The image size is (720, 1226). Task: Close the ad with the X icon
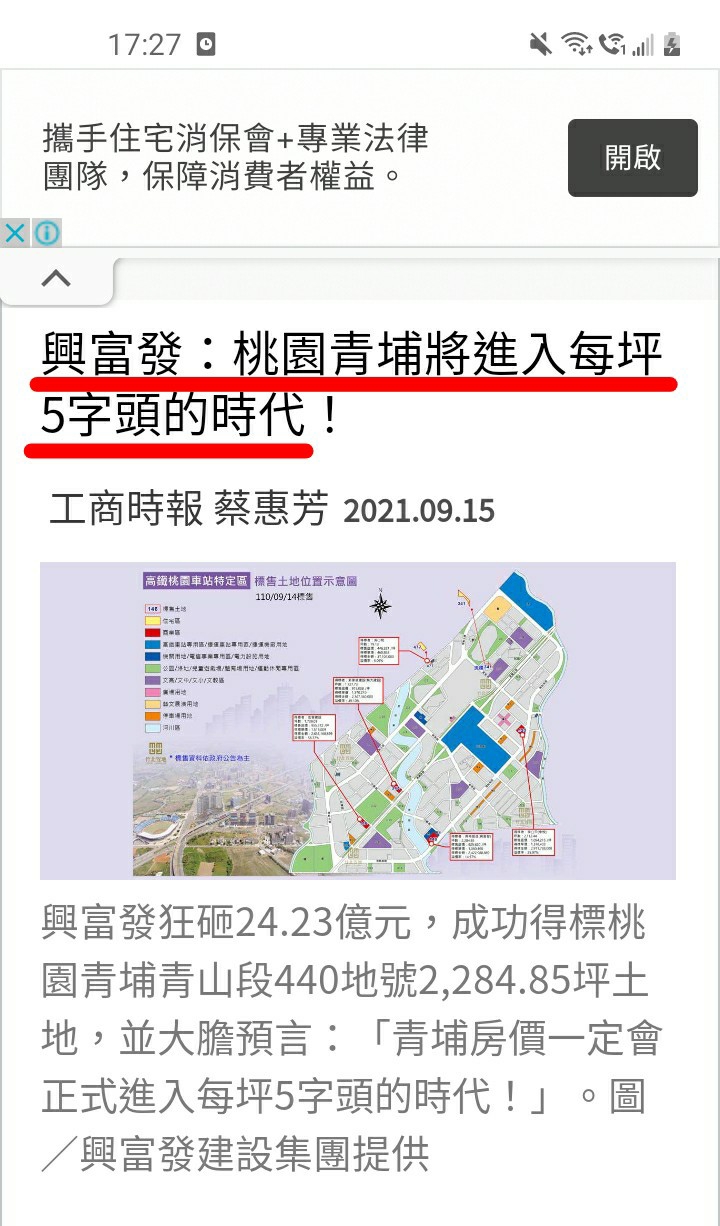pyautogui.click(x=15, y=233)
